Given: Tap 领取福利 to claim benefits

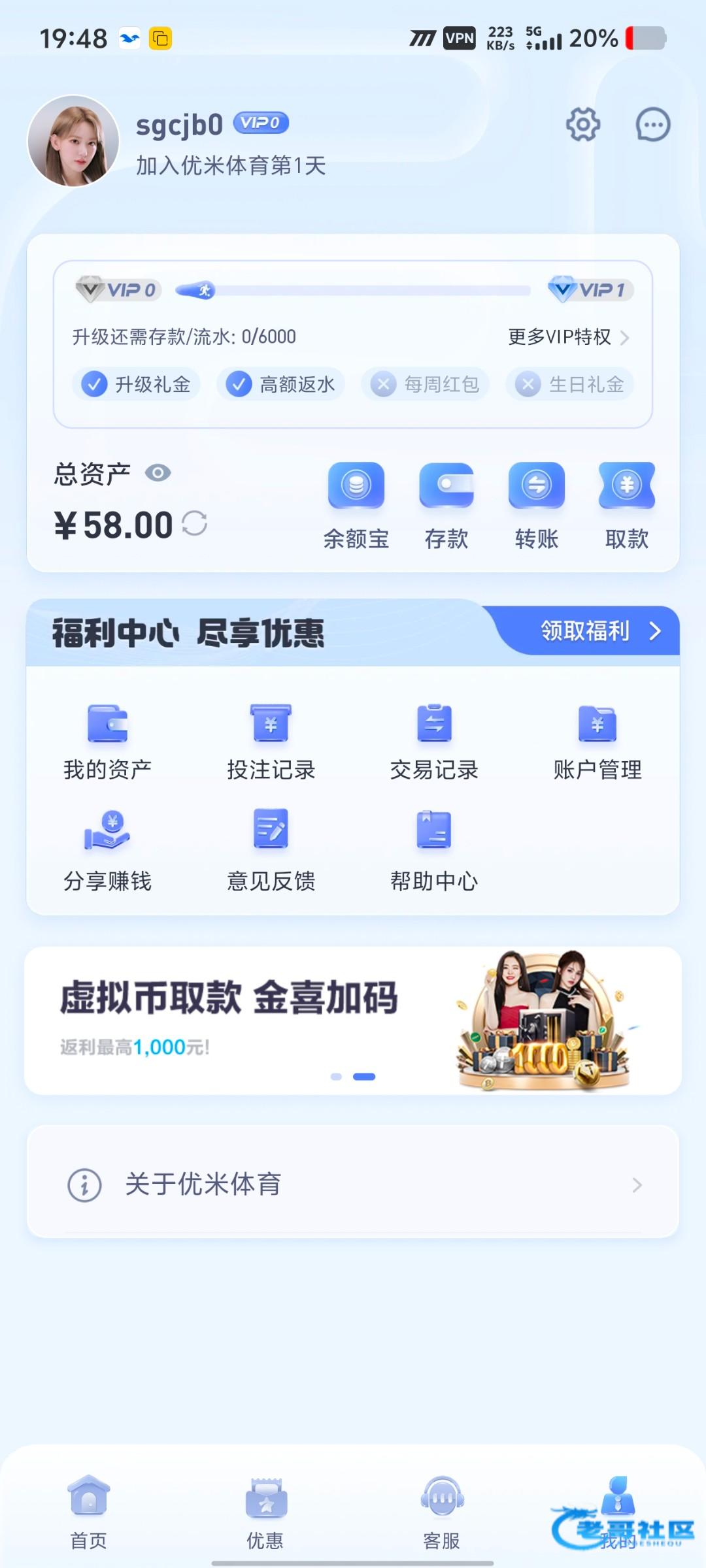Looking at the screenshot, I should 598,631.
